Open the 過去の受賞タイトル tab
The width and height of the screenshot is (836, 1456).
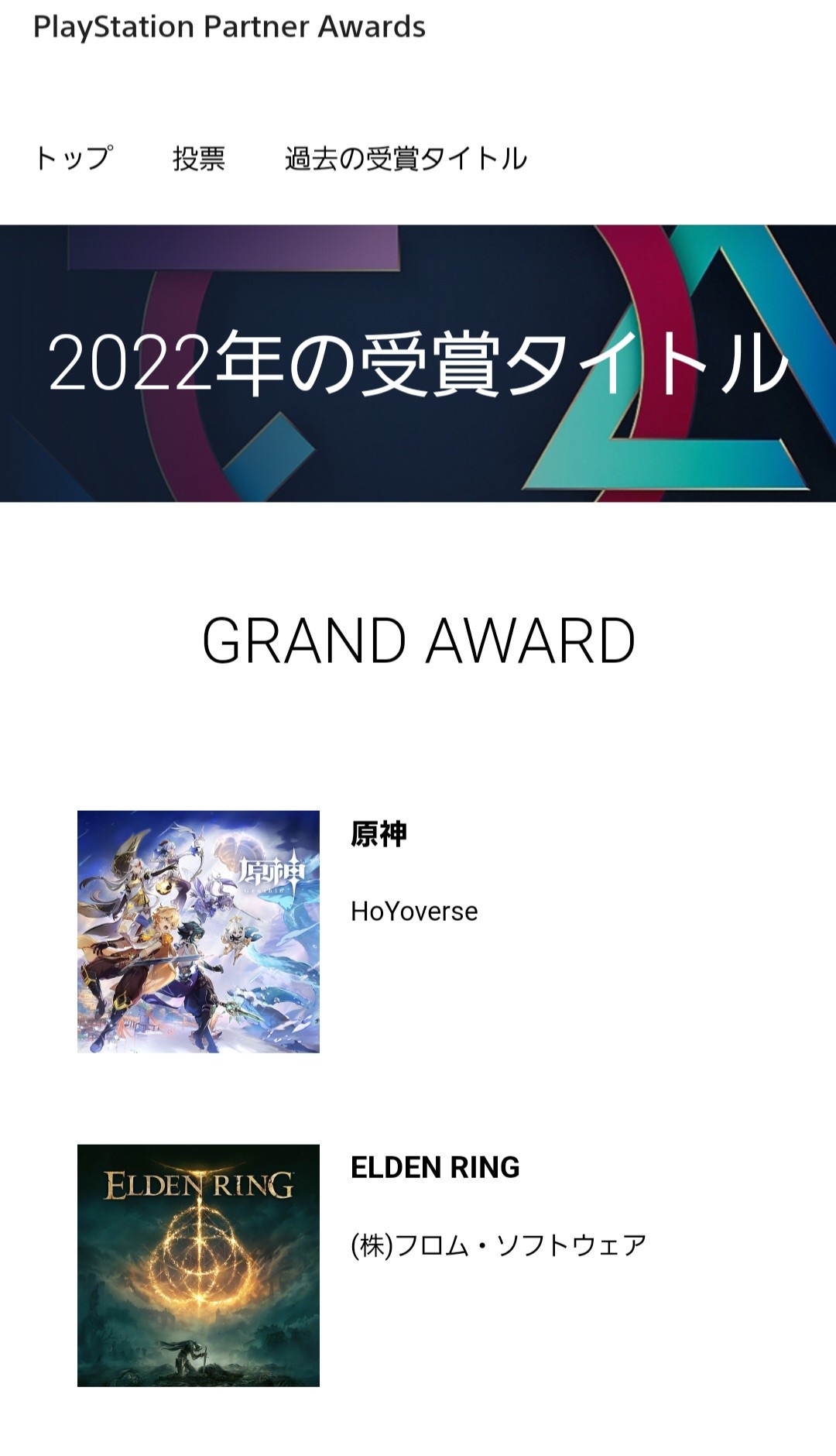[x=406, y=158]
